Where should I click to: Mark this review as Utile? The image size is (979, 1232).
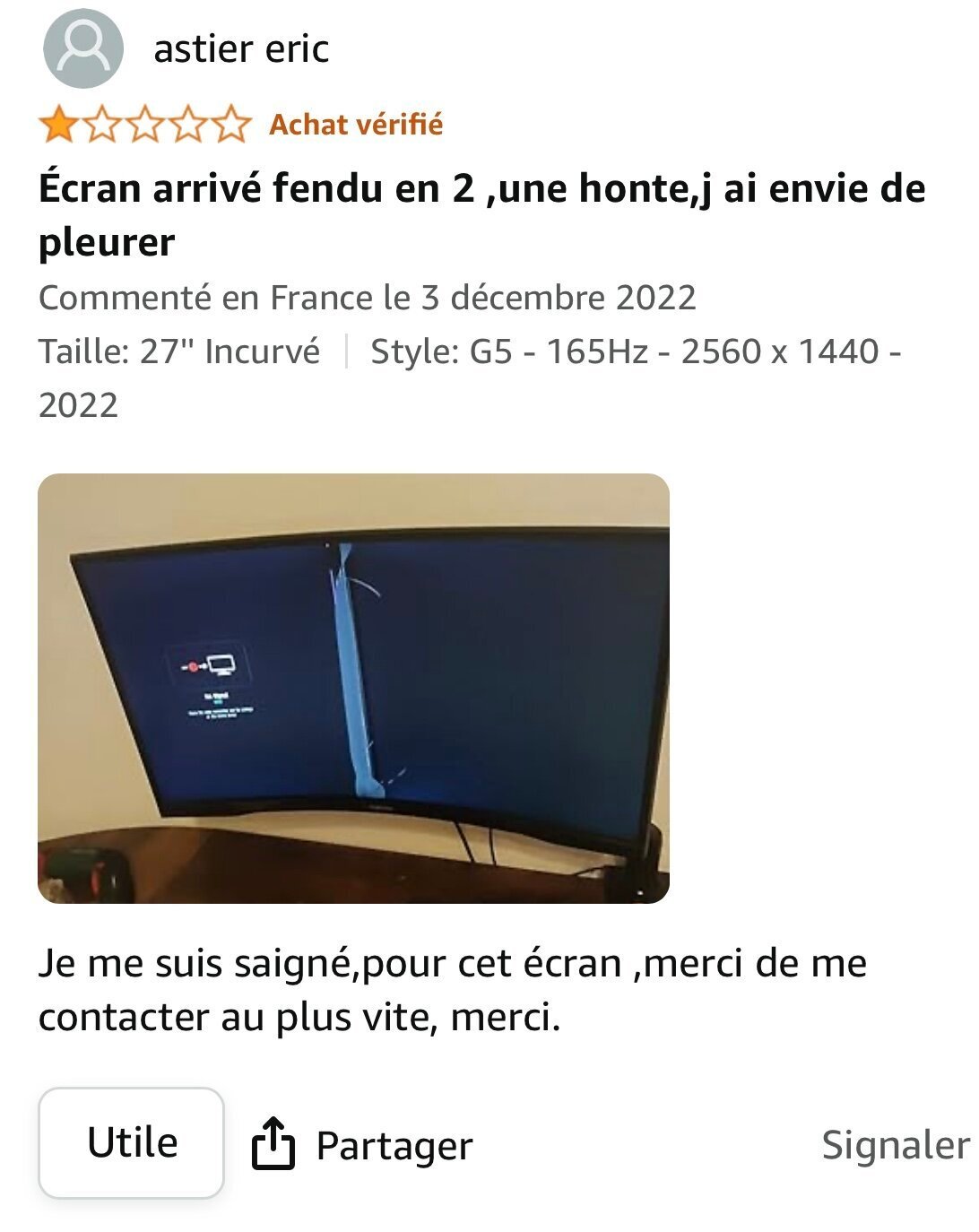(131, 1142)
